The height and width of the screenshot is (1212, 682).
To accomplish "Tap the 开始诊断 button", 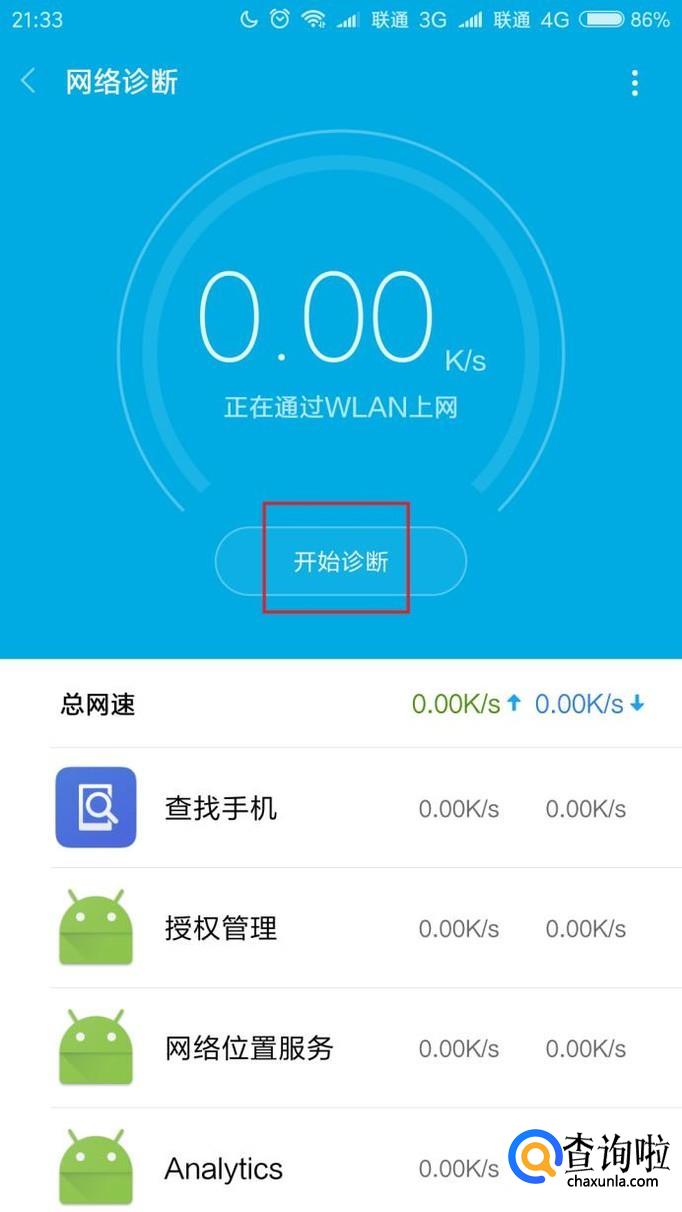I will click(340, 561).
